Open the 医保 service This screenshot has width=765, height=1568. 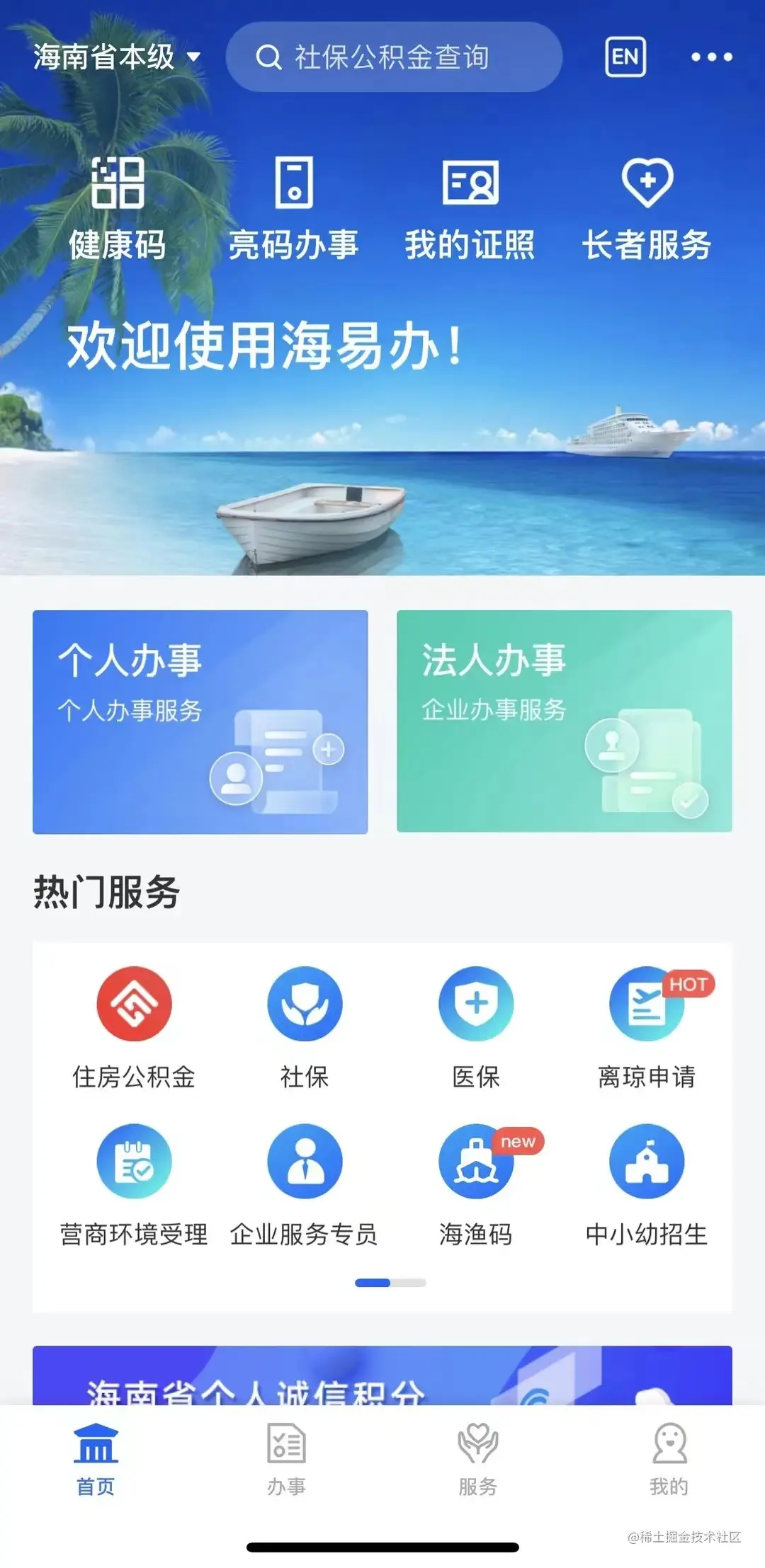[476, 1026]
